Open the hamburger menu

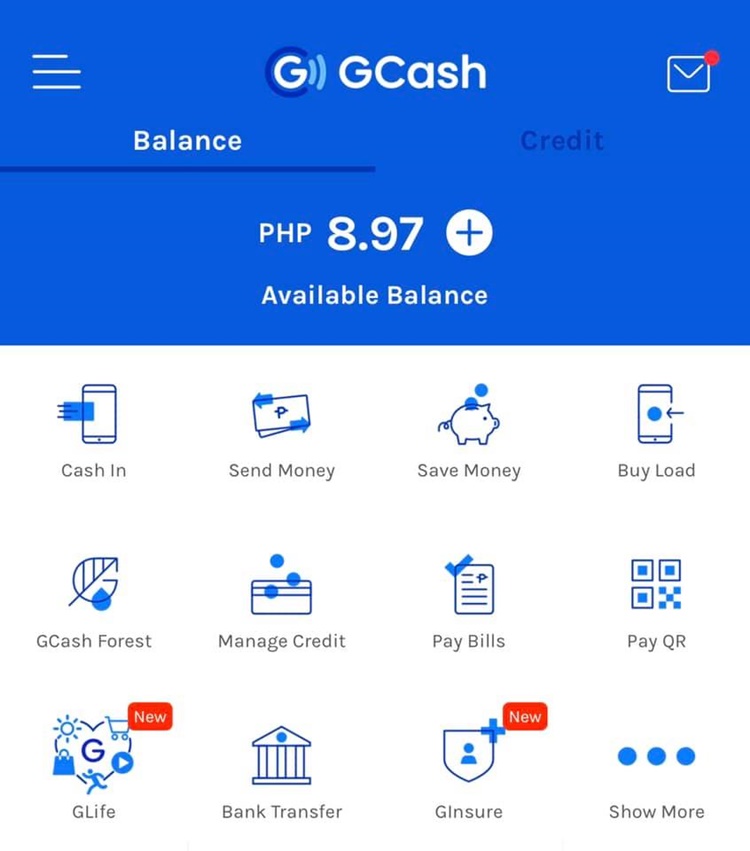56,72
